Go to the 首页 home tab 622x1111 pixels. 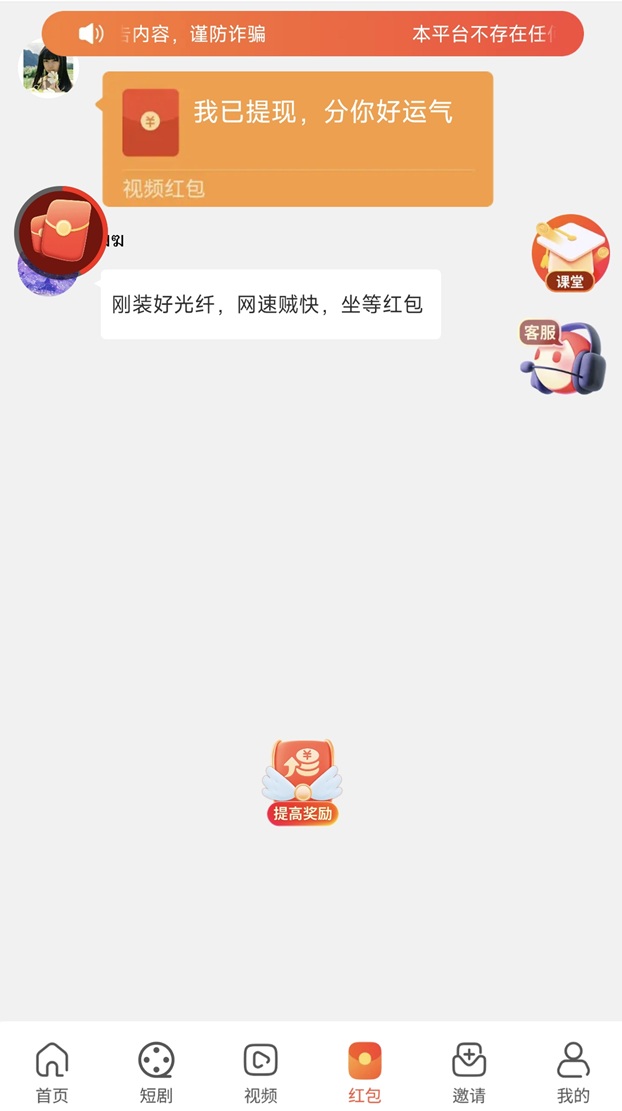coord(52,1071)
